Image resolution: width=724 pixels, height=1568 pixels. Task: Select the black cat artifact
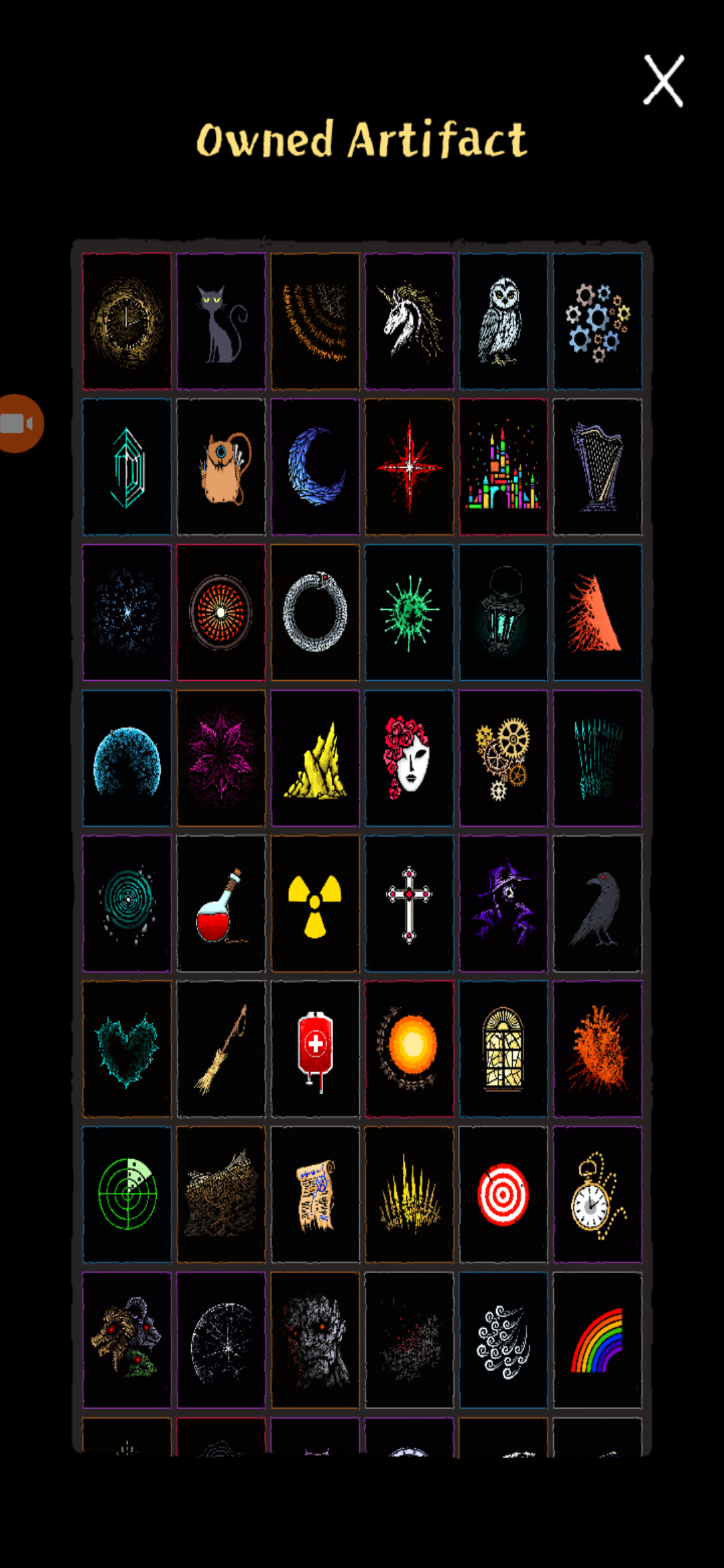tap(221, 322)
